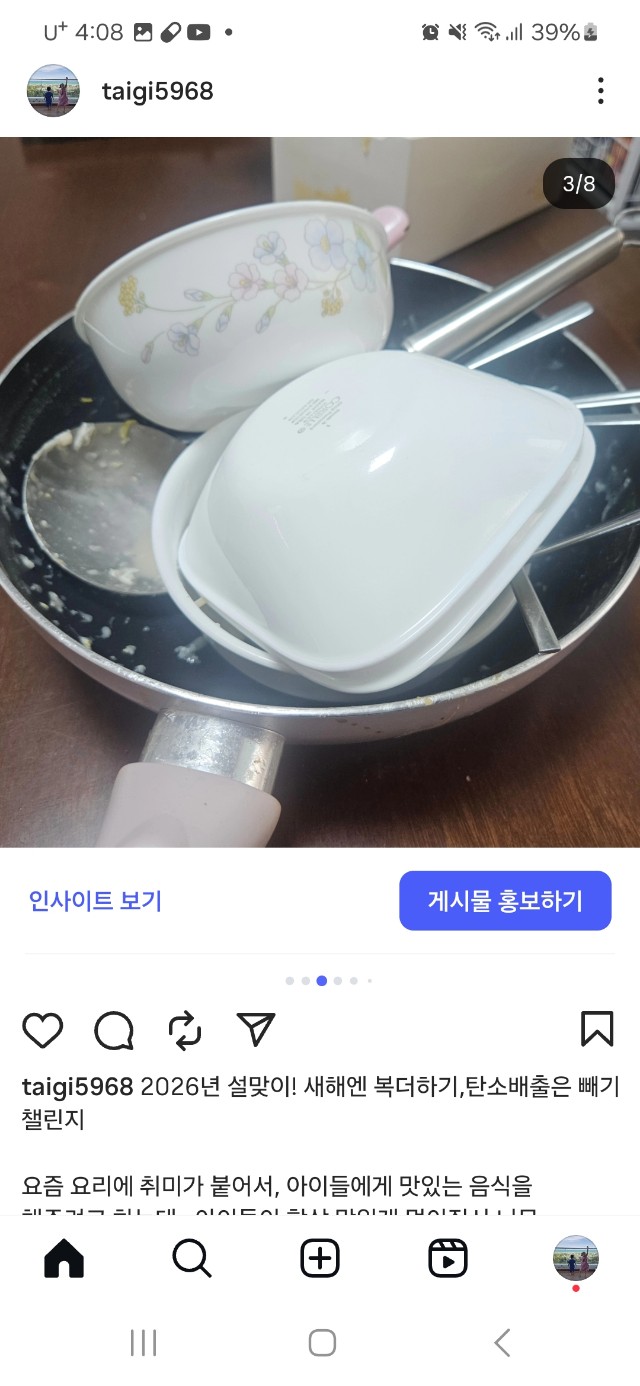Tap system back button
The height and width of the screenshot is (1386, 640).
click(x=502, y=1343)
